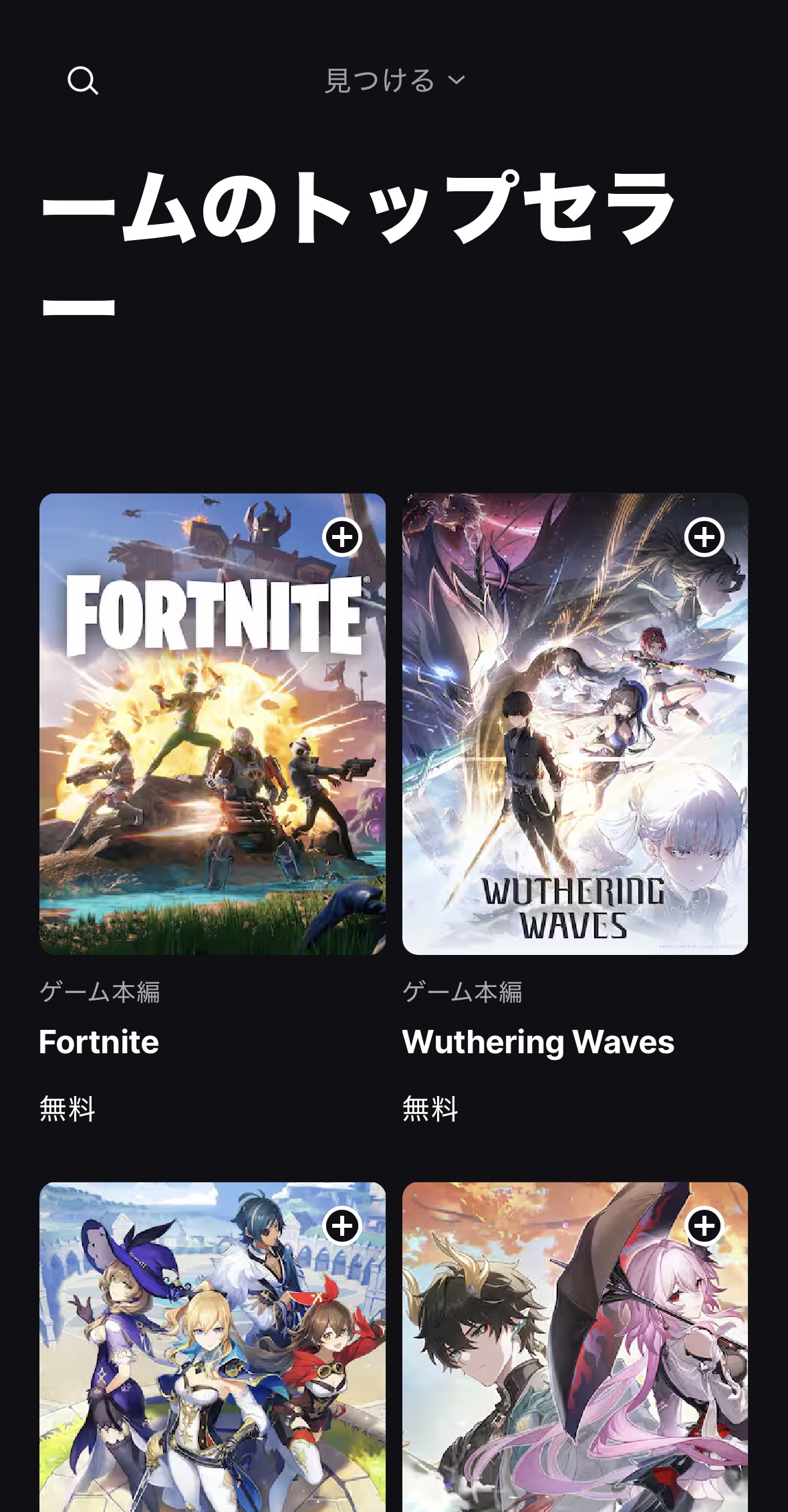Add the purple-hat witch game to wishlist
Image resolution: width=788 pixels, height=1512 pixels.
click(342, 1226)
